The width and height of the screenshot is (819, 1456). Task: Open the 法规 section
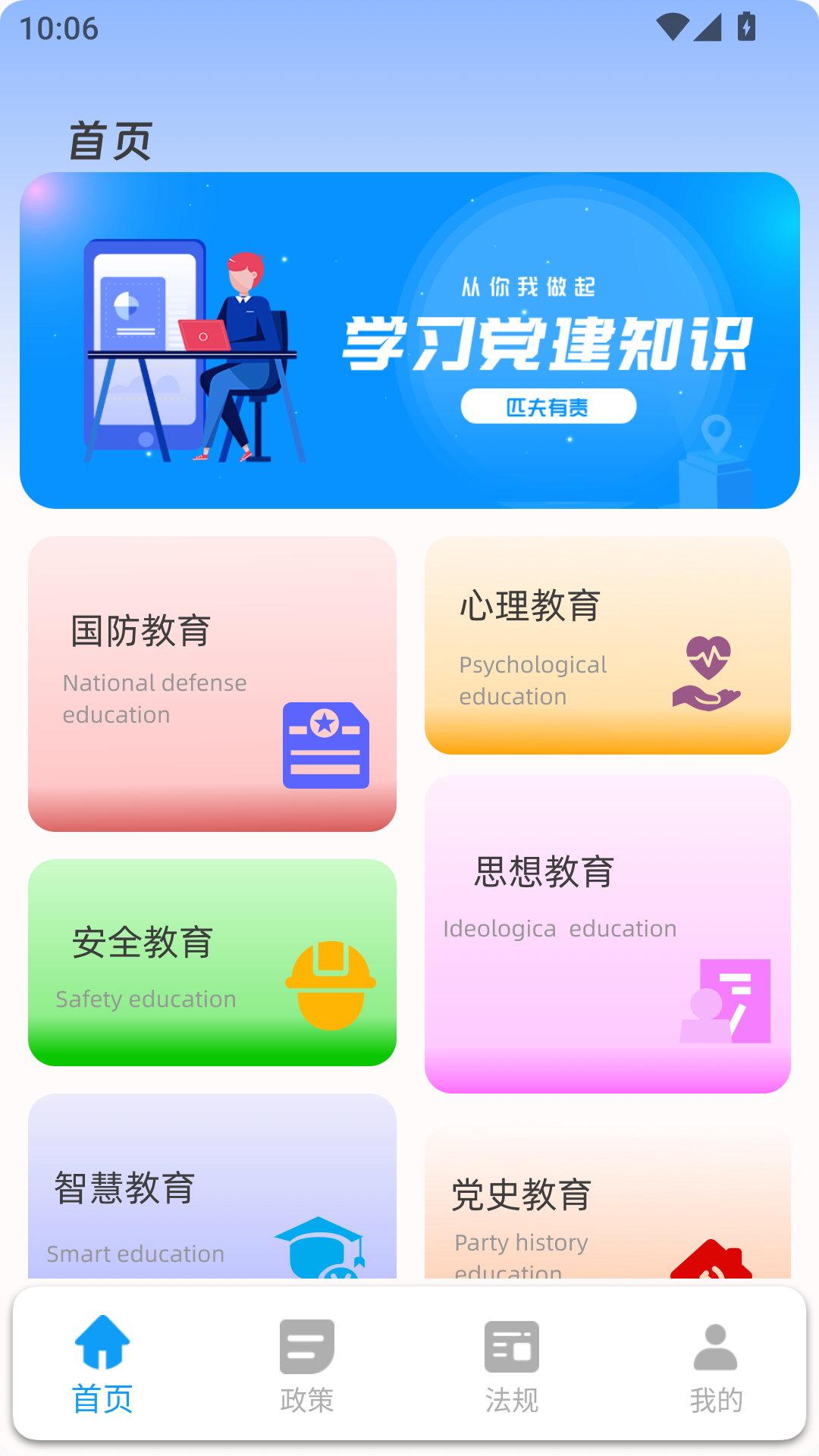click(511, 1373)
